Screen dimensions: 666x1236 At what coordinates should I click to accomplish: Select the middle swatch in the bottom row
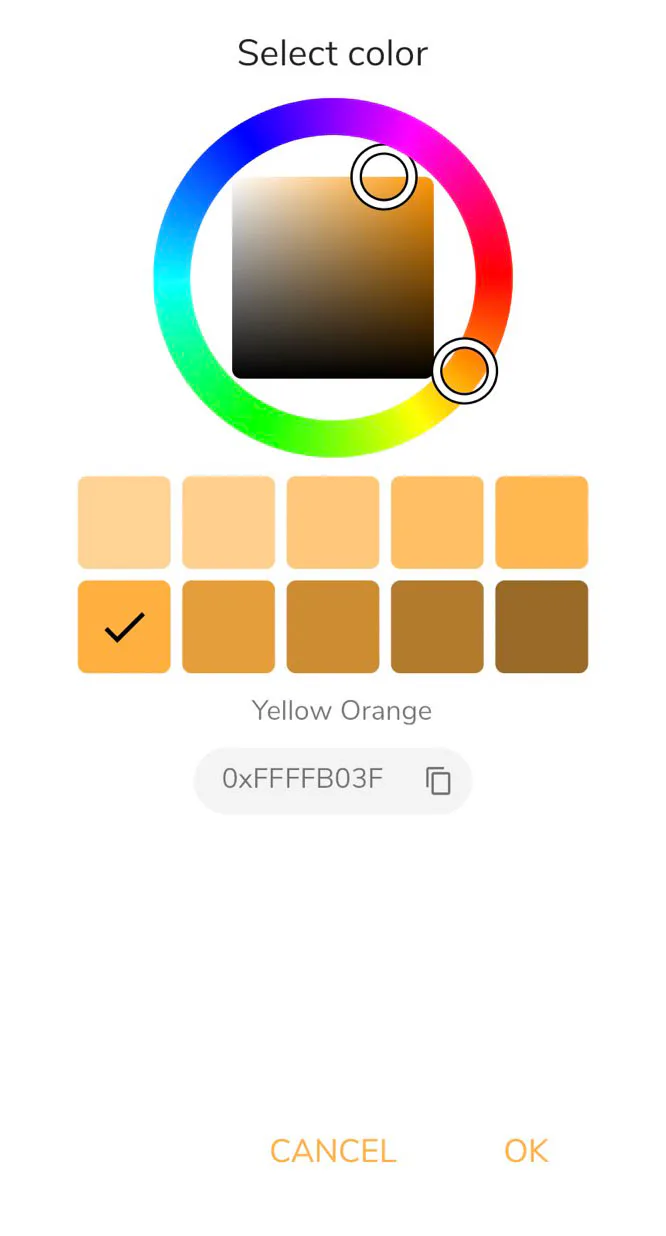333,627
